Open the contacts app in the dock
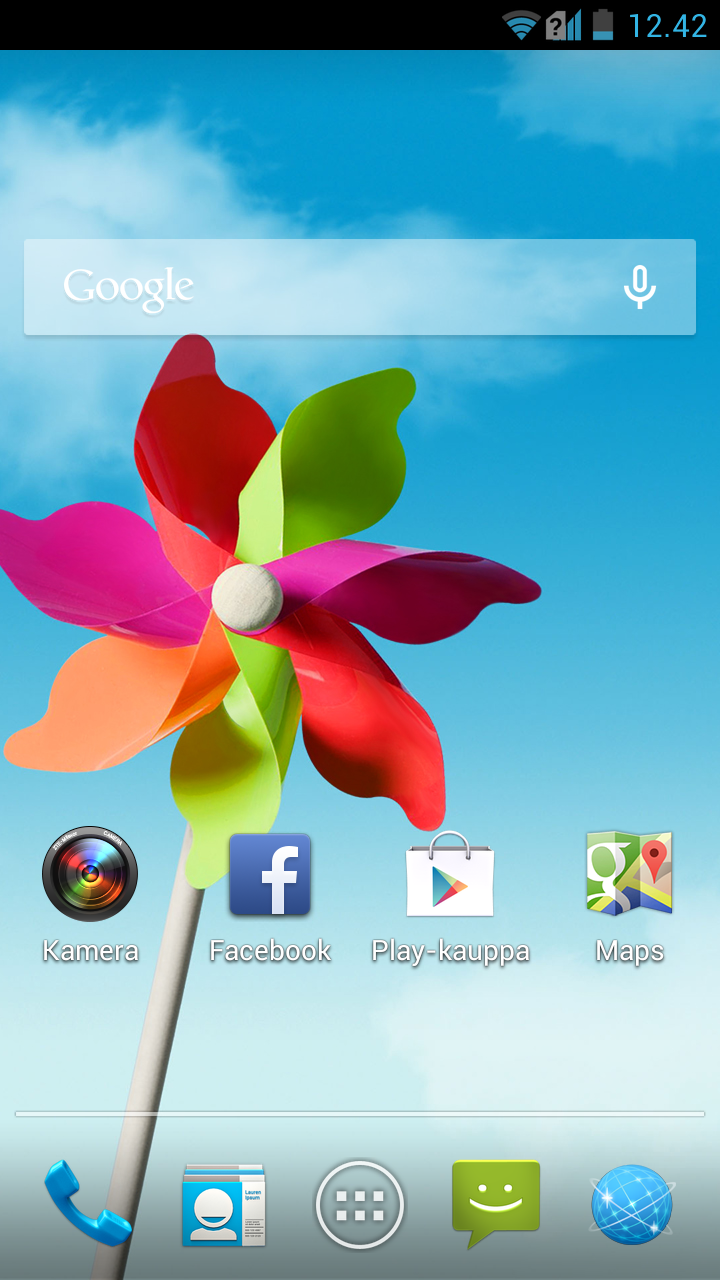Viewport: 720px width, 1280px height. tap(224, 1204)
